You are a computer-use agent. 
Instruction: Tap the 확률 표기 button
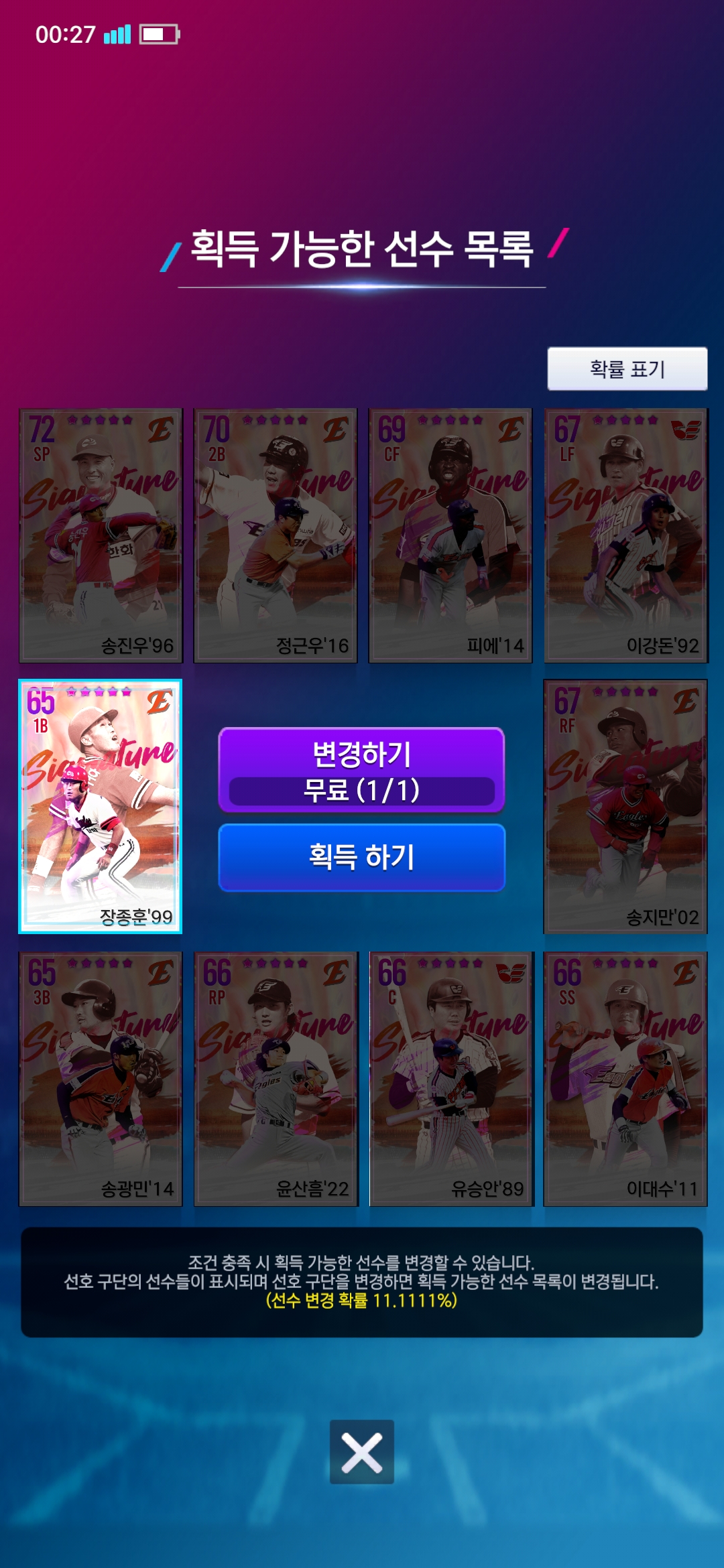627,369
